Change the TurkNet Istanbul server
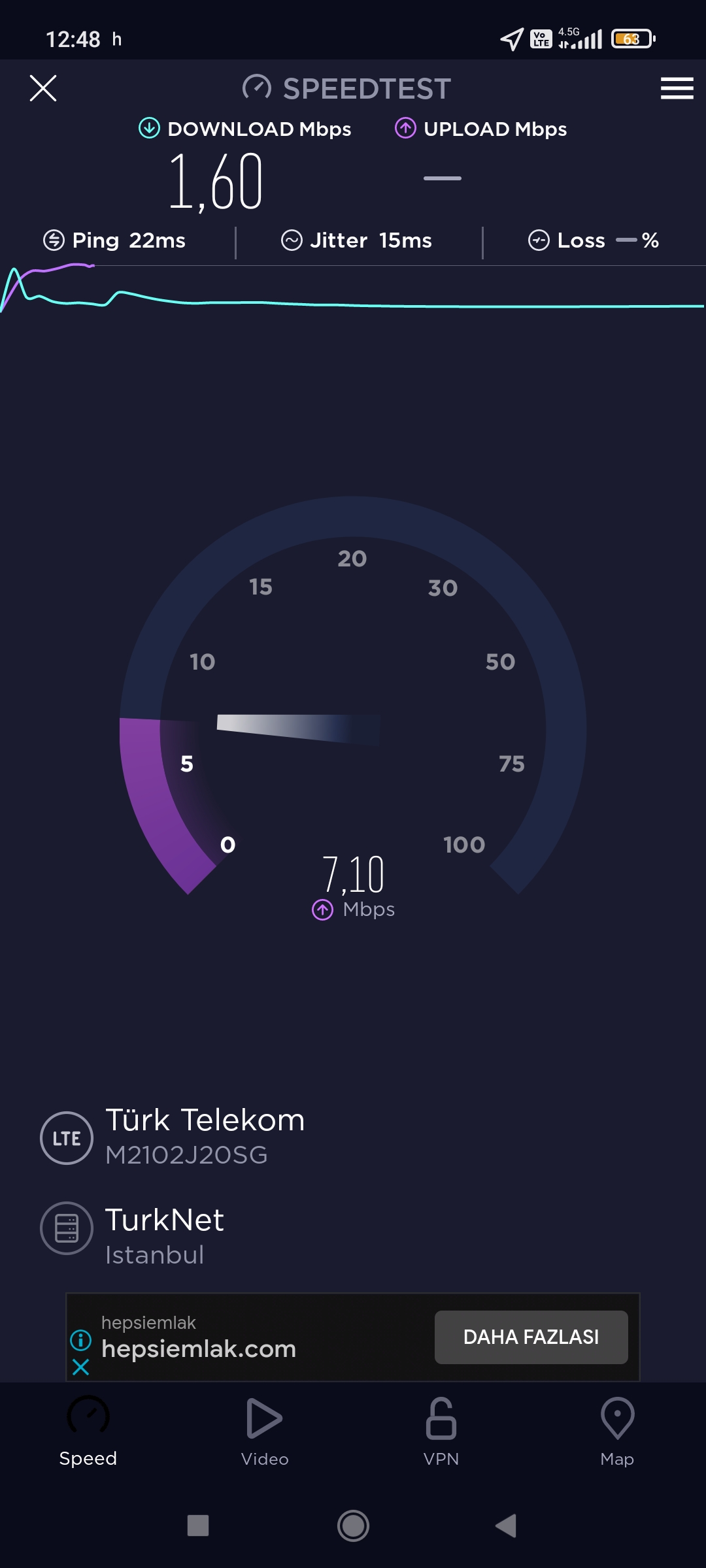This screenshot has width=706, height=1568. click(x=133, y=1237)
